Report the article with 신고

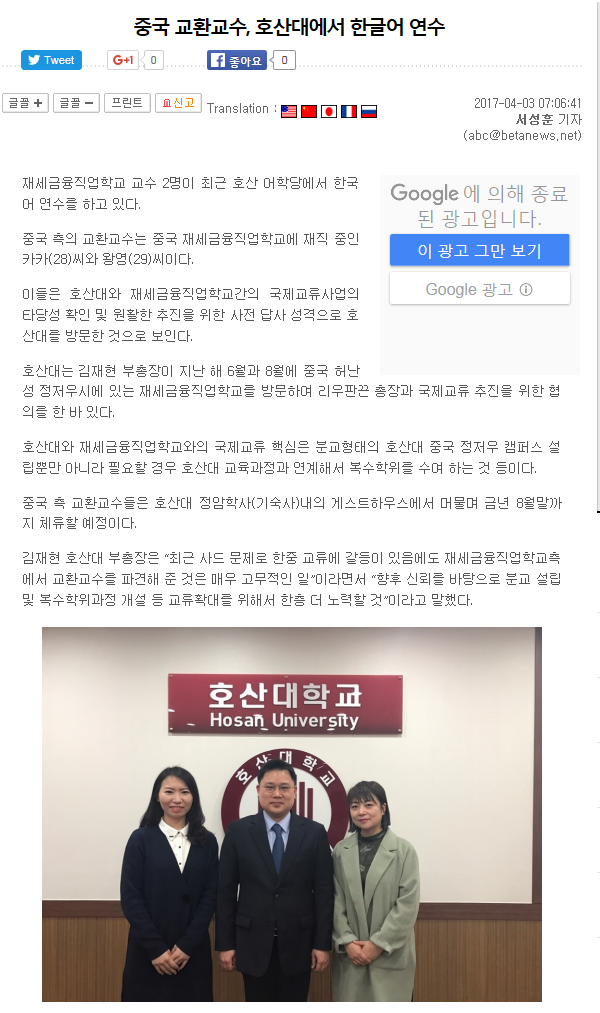click(178, 103)
